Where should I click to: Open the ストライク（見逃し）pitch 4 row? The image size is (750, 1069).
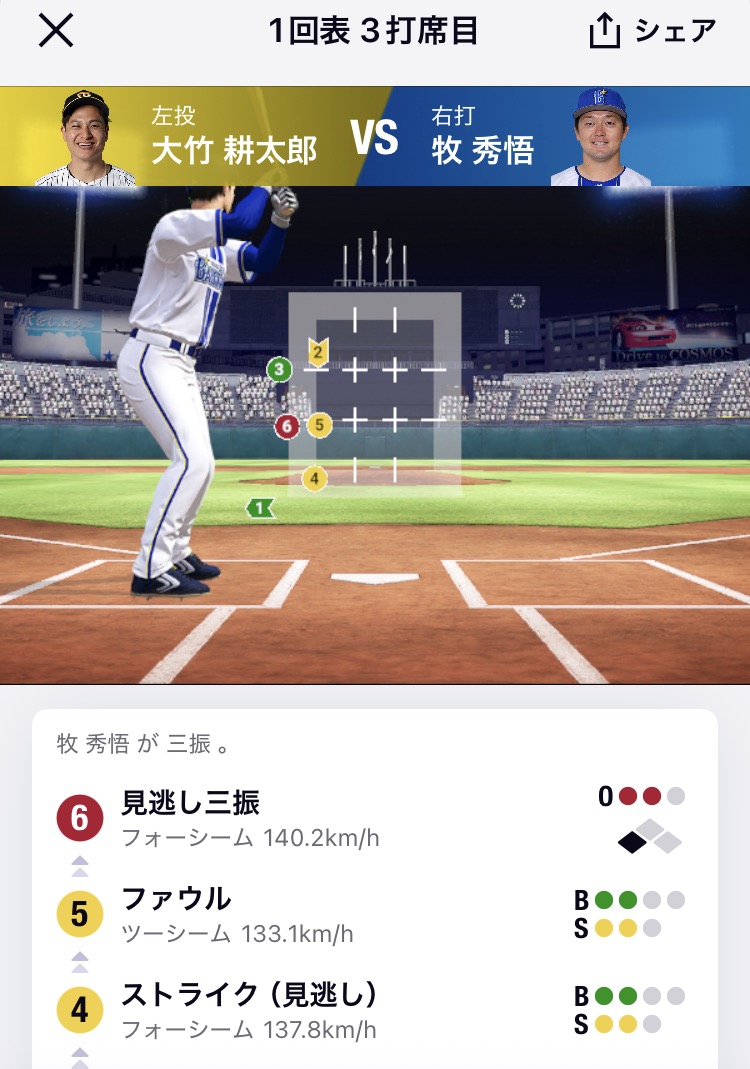[x=374, y=1010]
